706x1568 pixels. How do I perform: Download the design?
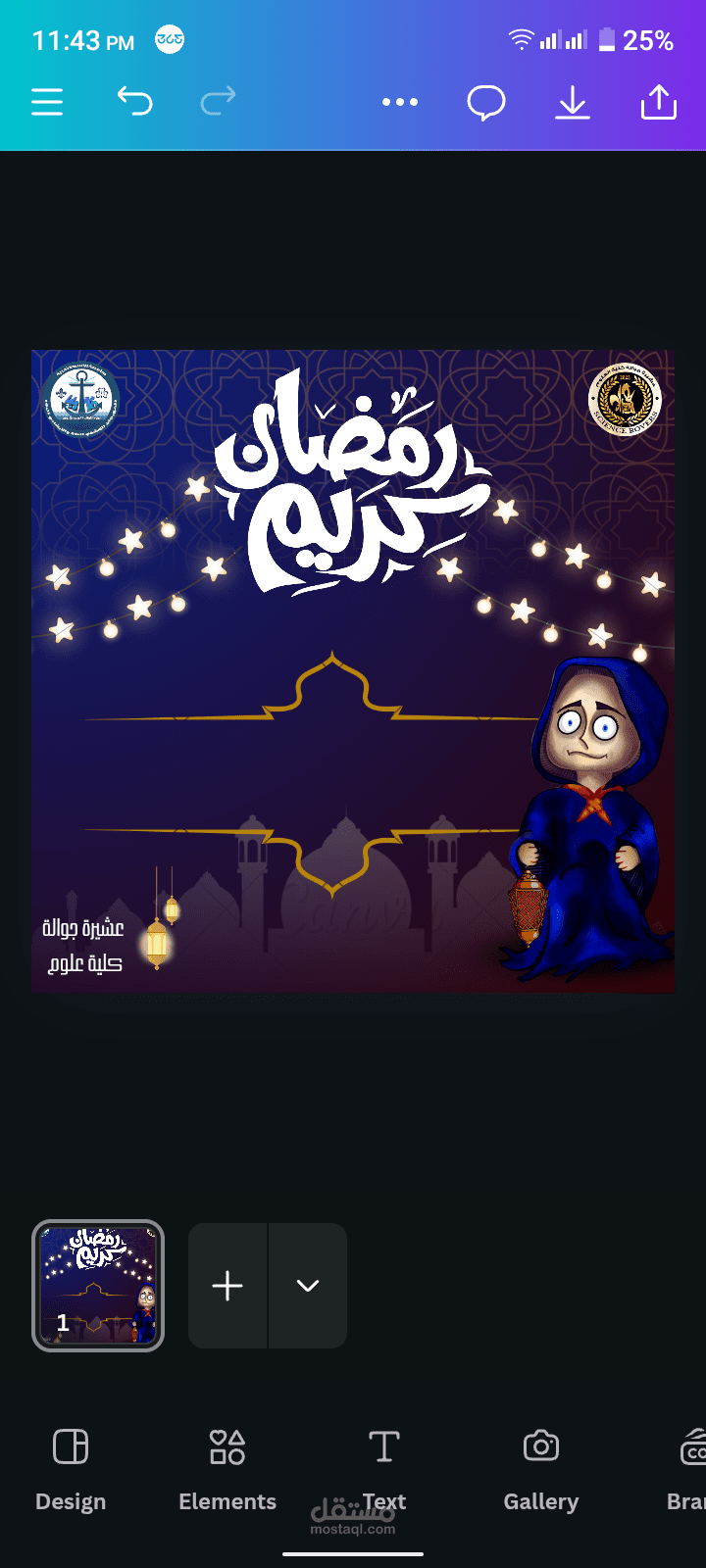pyautogui.click(x=573, y=102)
